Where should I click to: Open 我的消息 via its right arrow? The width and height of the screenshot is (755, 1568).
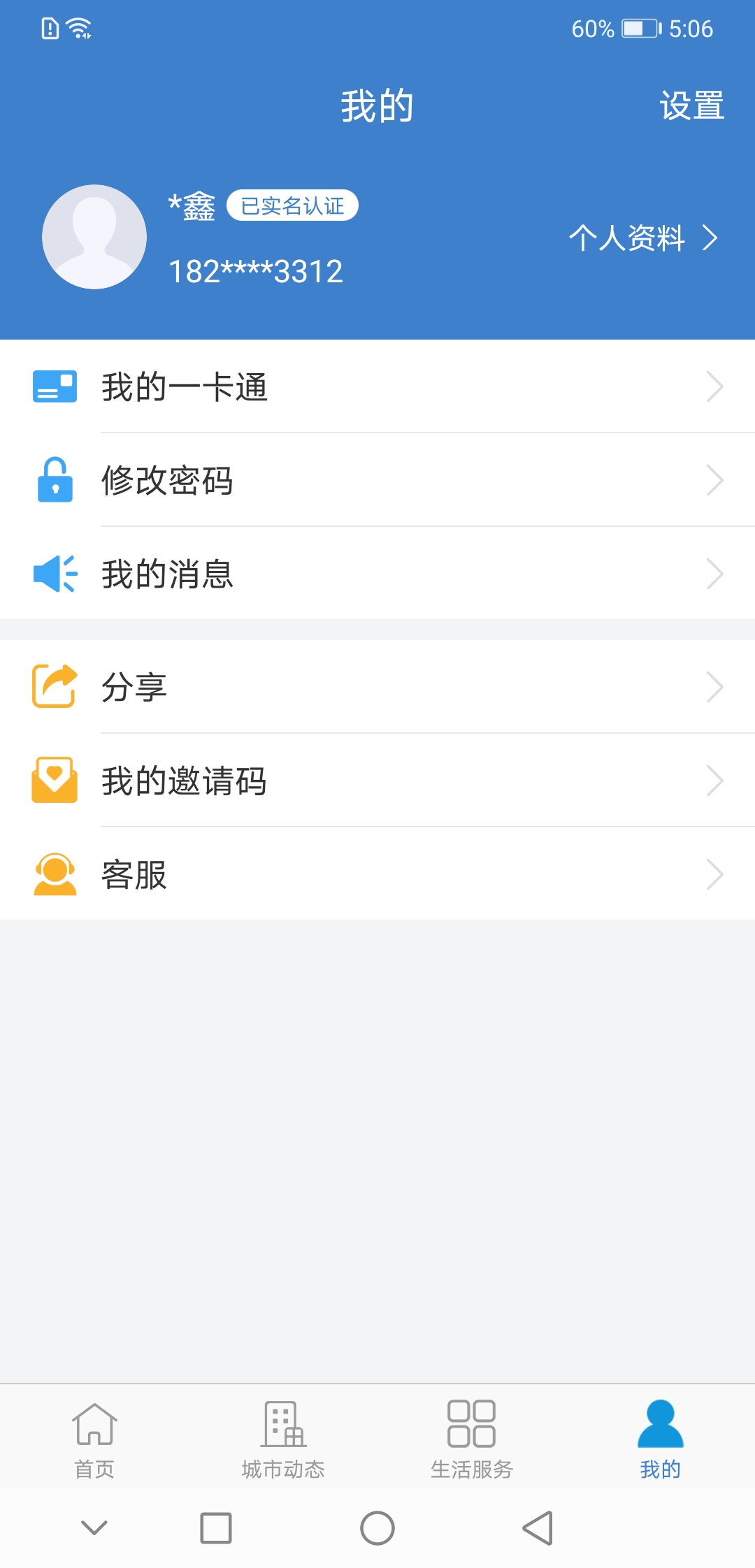coord(715,573)
